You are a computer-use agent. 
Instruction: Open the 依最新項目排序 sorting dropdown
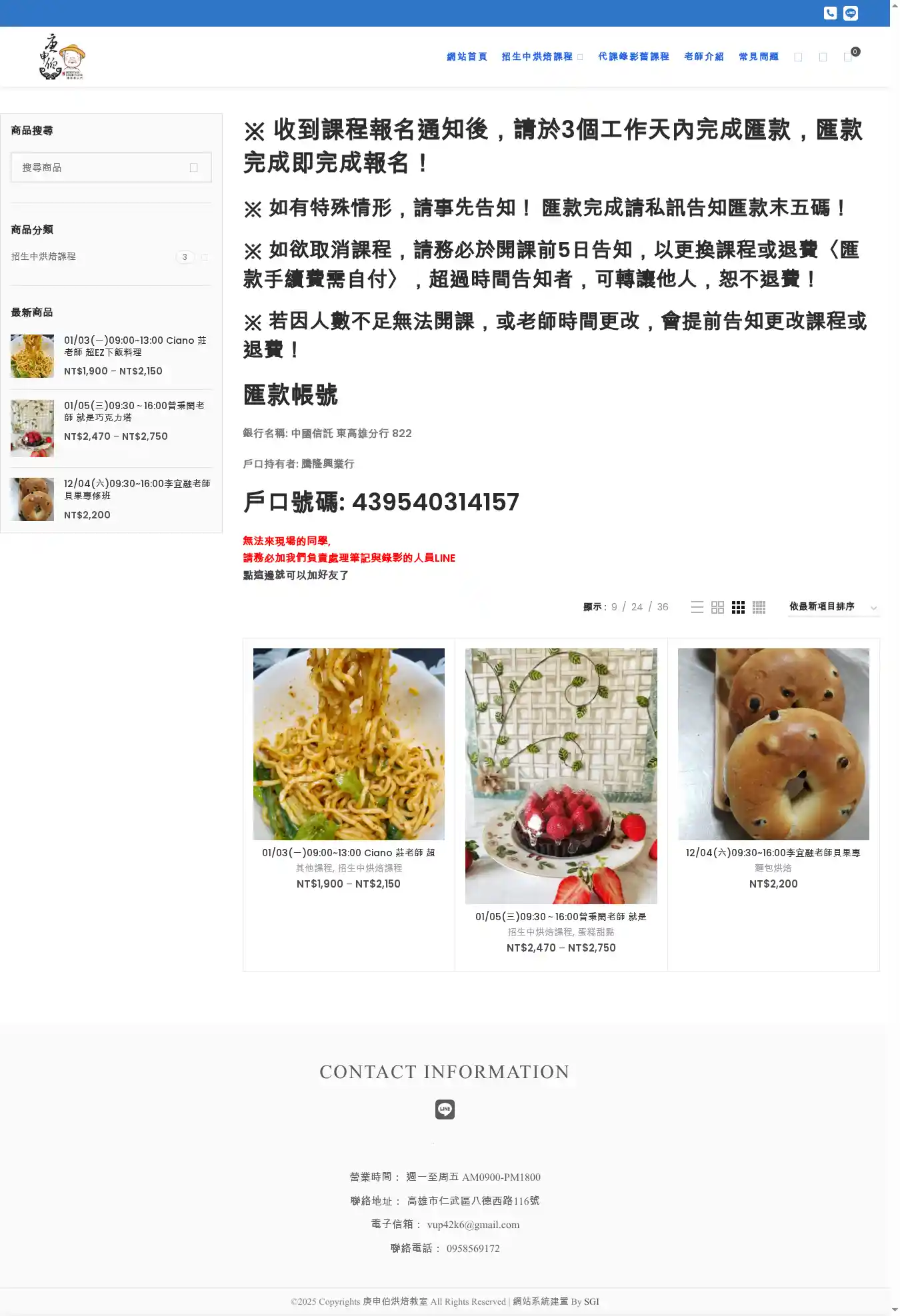(x=833, y=607)
